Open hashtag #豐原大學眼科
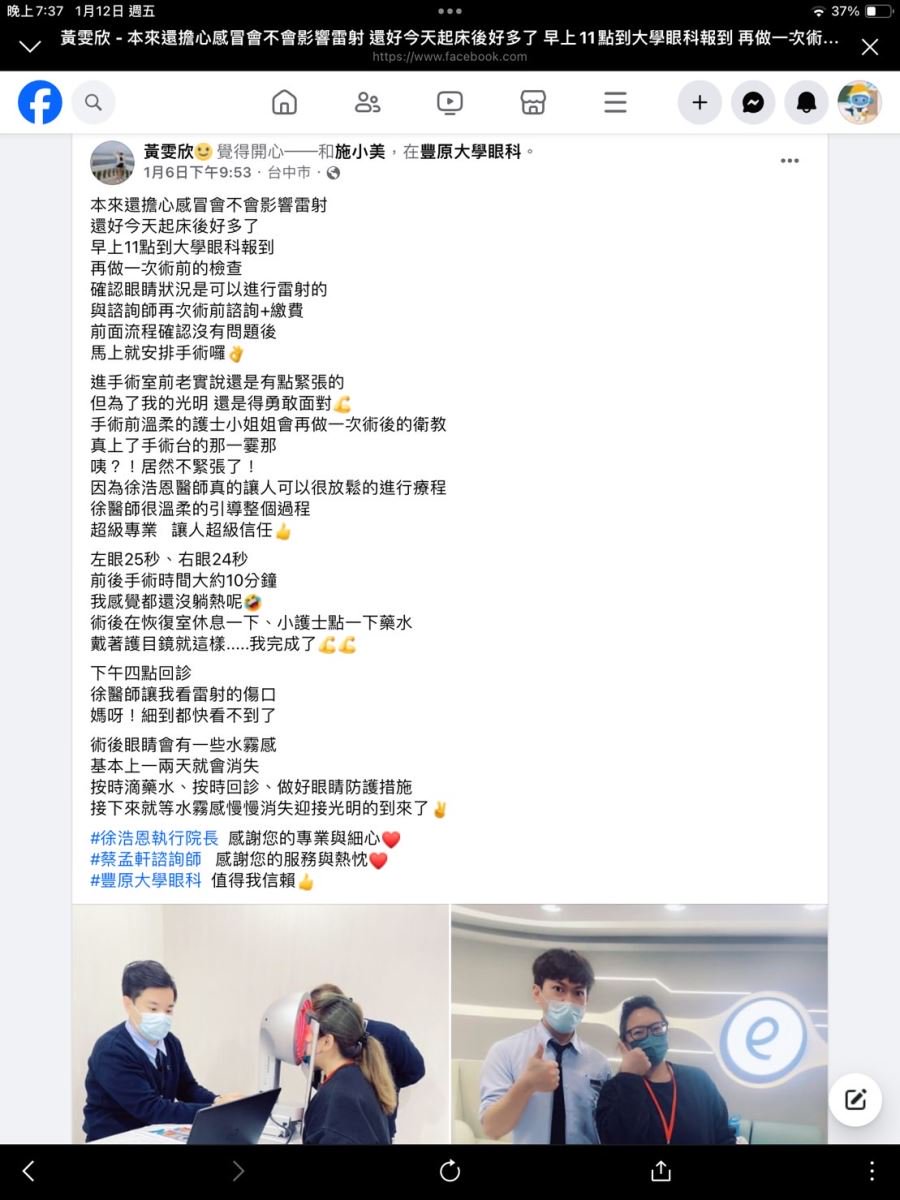Image resolution: width=900 pixels, height=1200 pixels. tap(146, 881)
